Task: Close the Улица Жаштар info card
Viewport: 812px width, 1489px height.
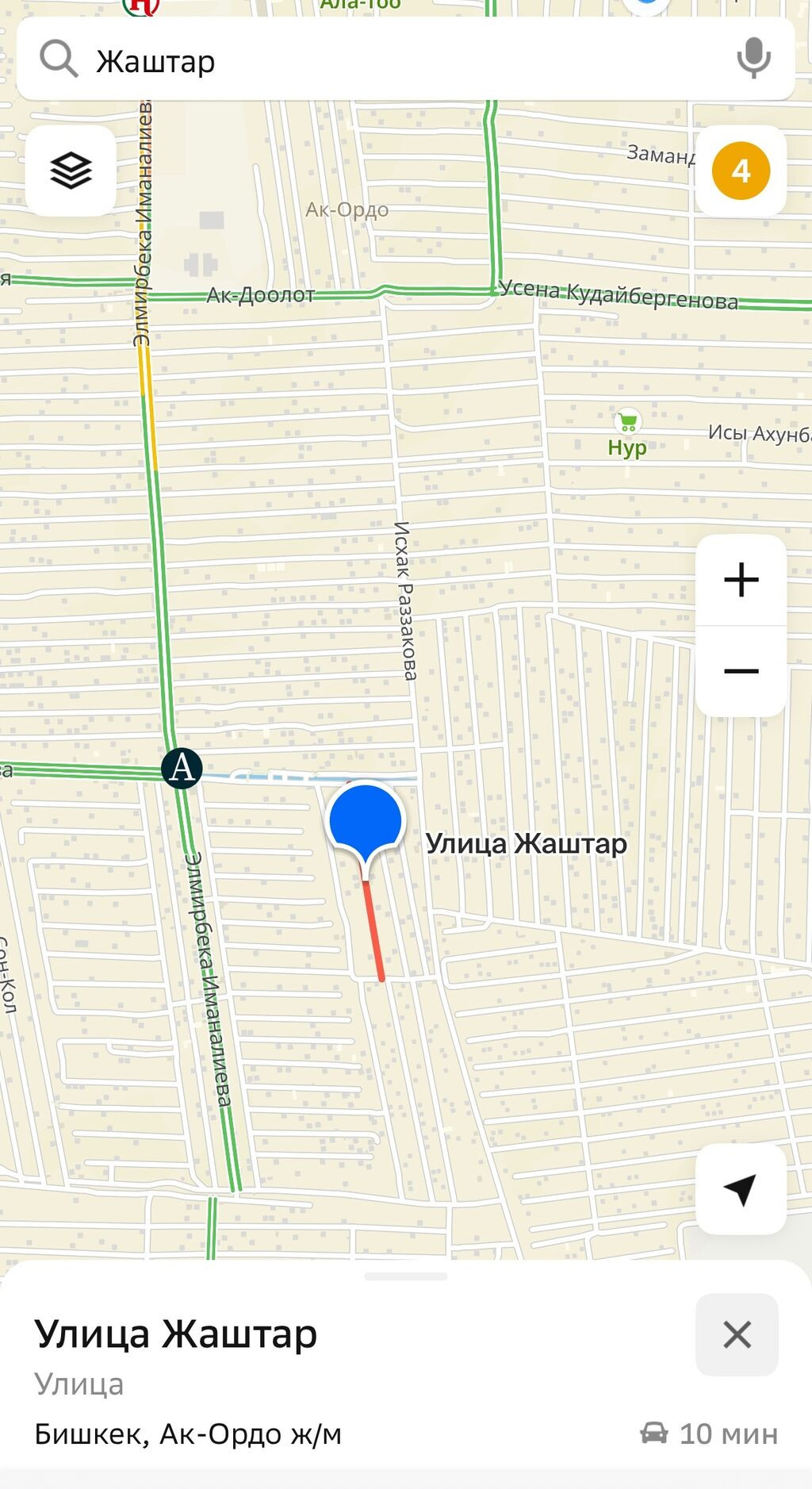Action: (737, 1334)
